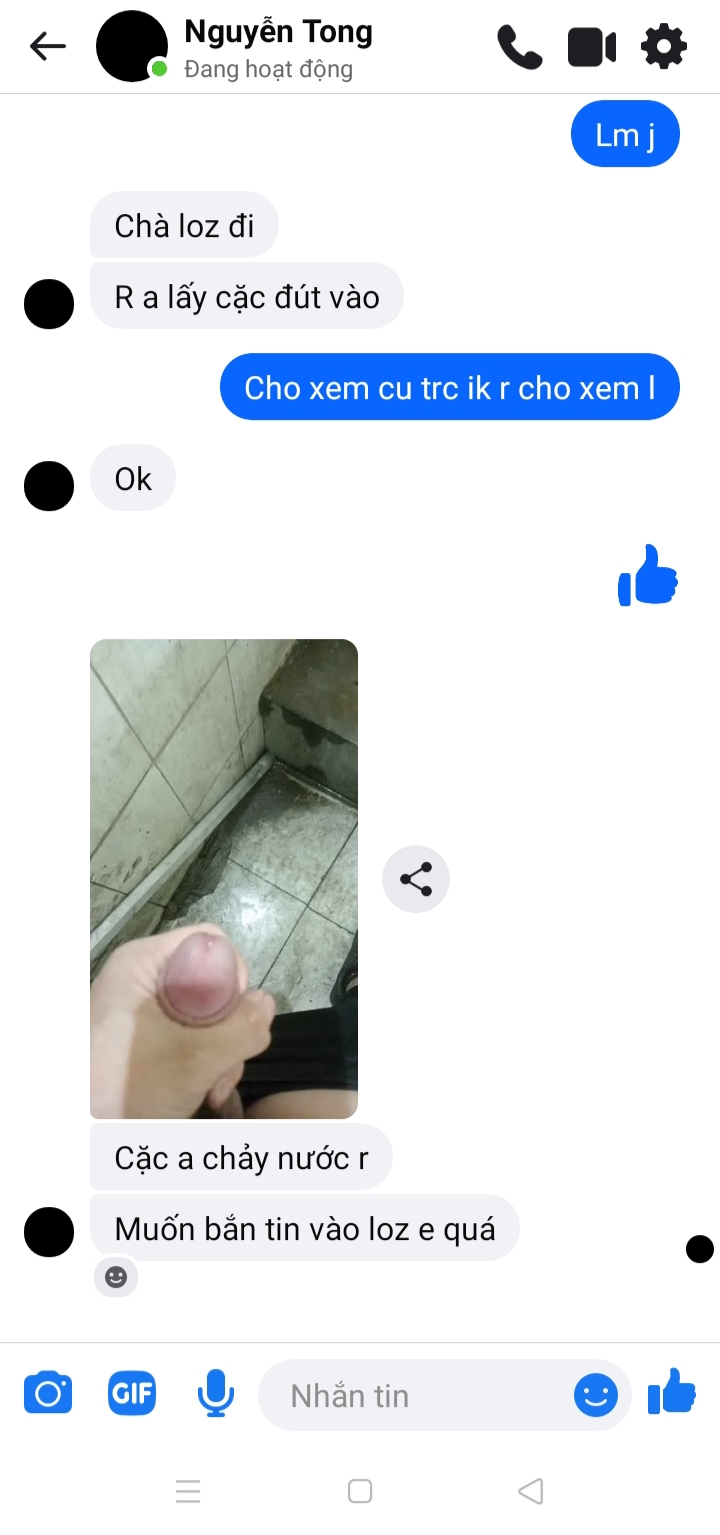Viewport: 720px width, 1535px height.
Task: Open the GIF picker
Action: pos(132,1394)
